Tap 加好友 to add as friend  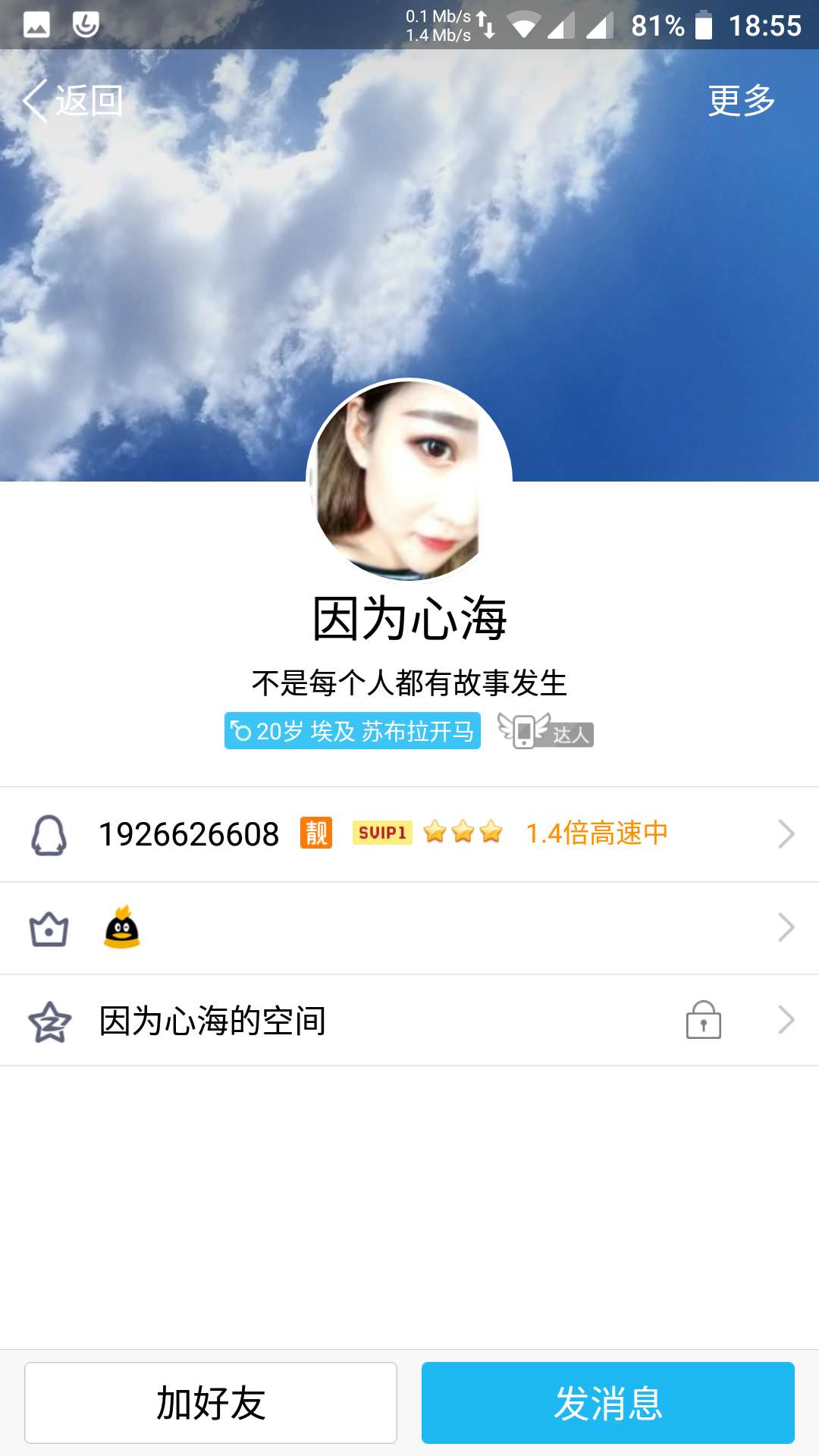[x=211, y=1403]
